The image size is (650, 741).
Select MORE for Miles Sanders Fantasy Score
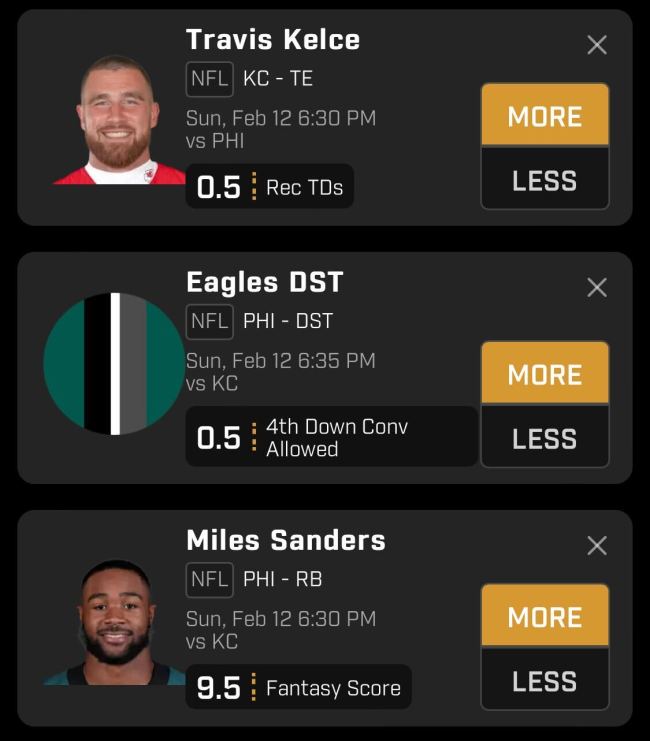coord(545,617)
